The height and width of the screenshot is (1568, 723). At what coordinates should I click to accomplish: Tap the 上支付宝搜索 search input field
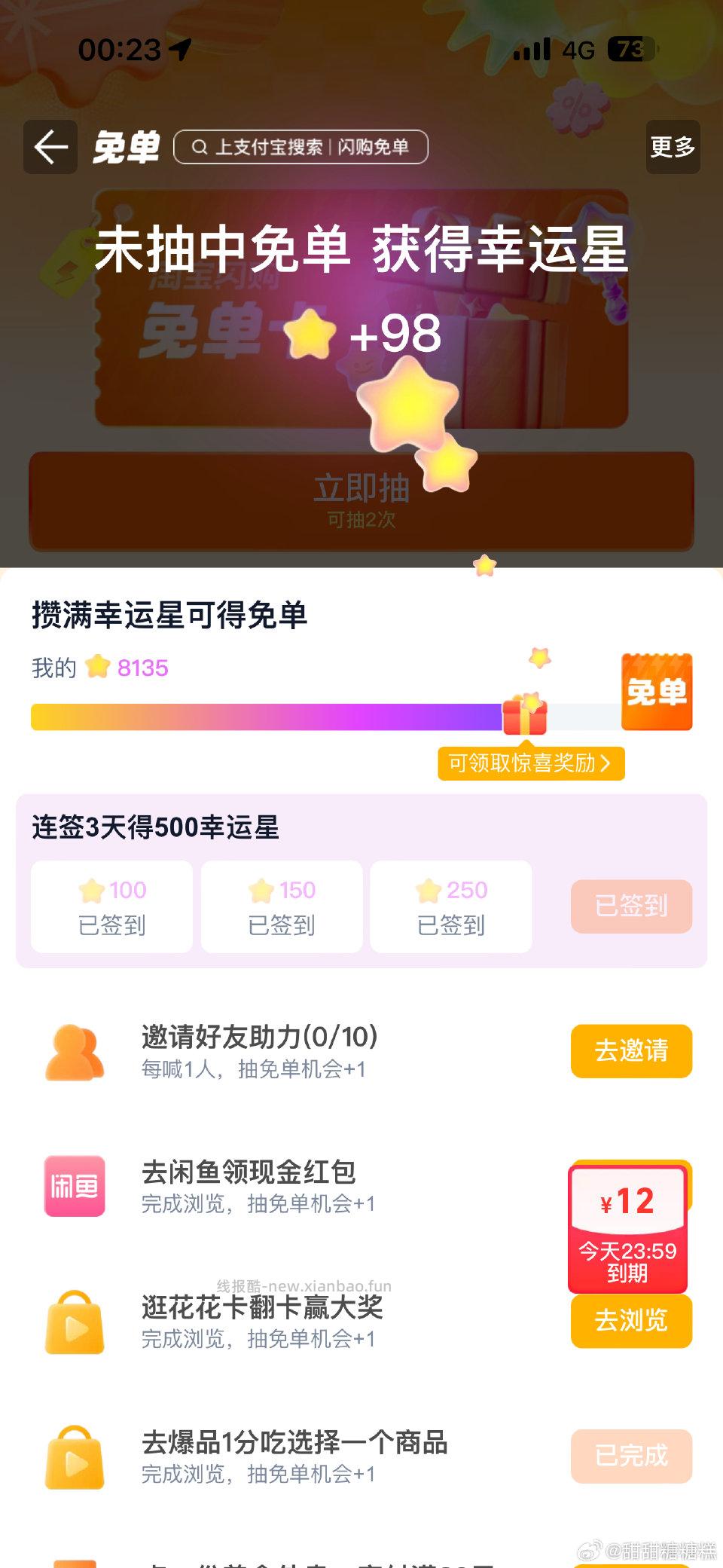(271, 146)
